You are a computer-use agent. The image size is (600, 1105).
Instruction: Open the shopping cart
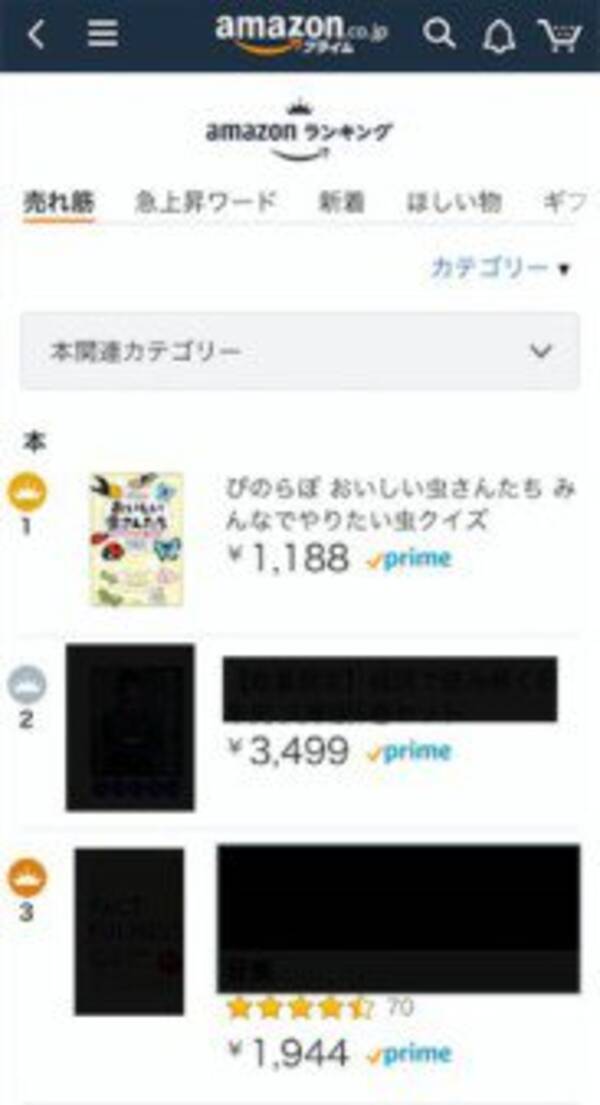tap(560, 35)
